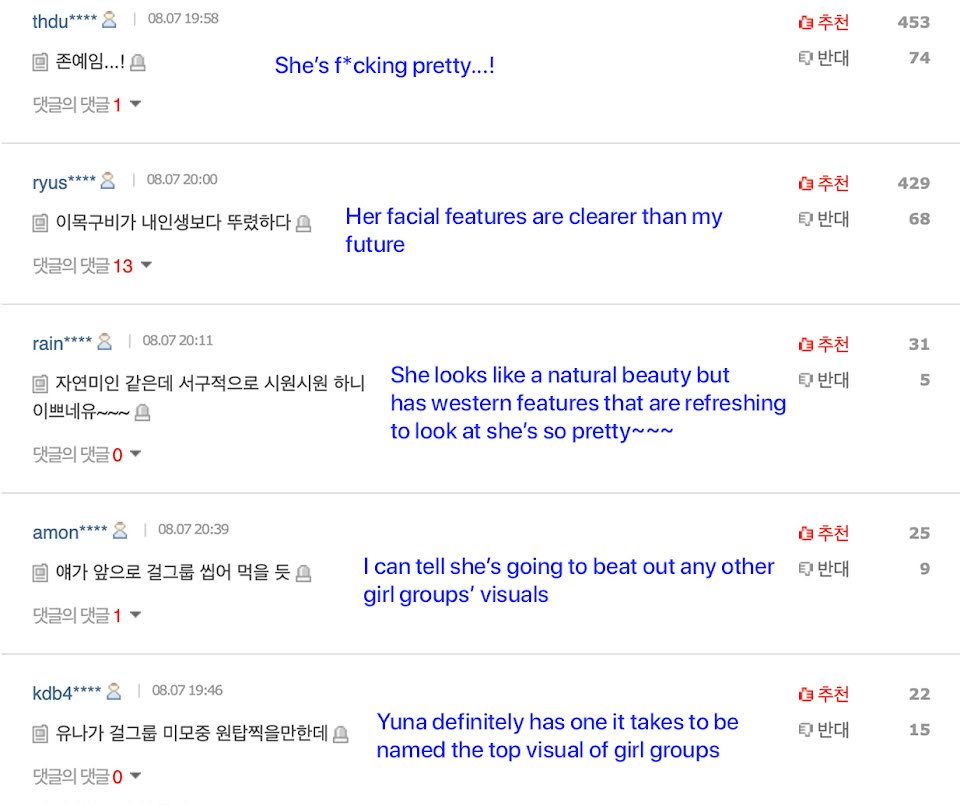This screenshot has height=805, width=960.
Task: Open the reply section under kdb4****'s comment
Action: 87,776
